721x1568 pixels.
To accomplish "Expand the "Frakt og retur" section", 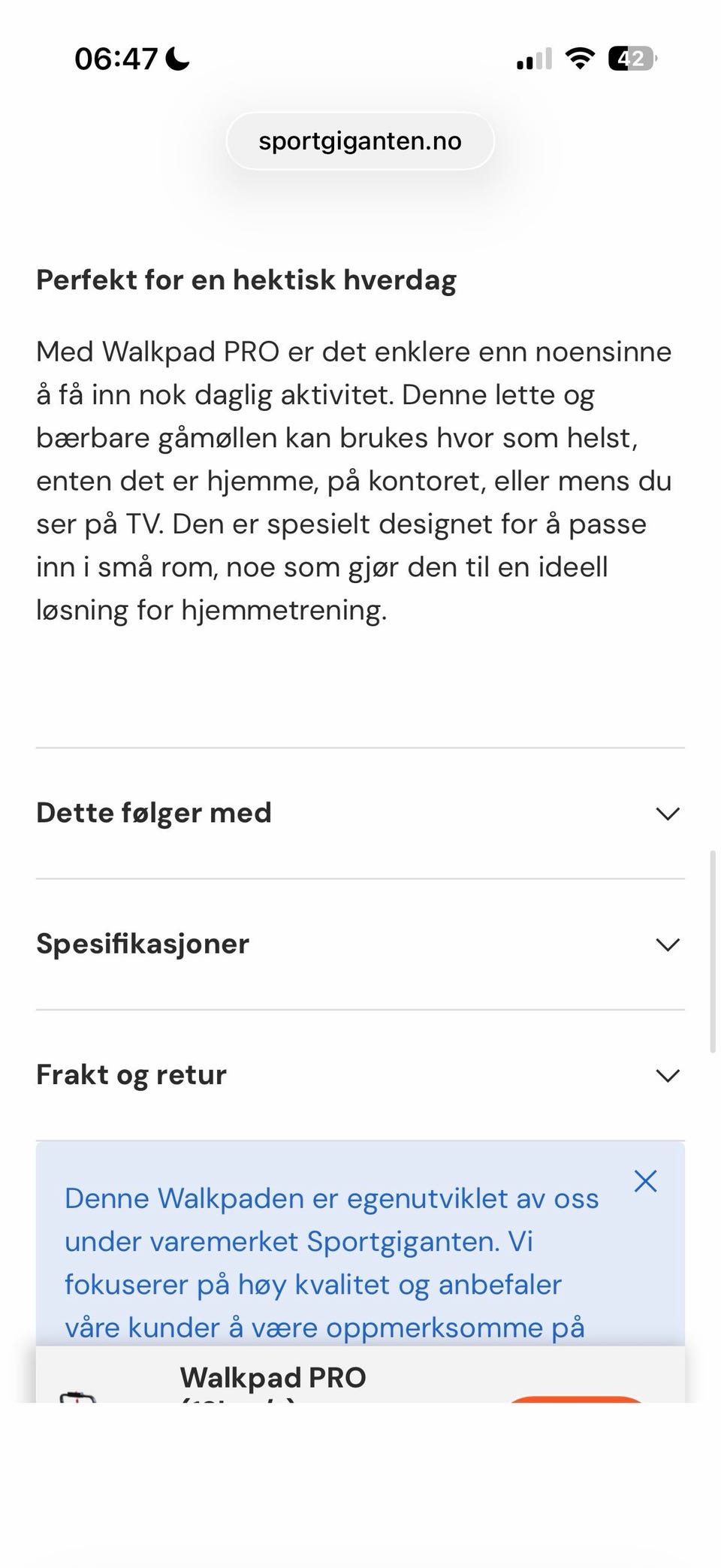I will tap(131, 1074).
